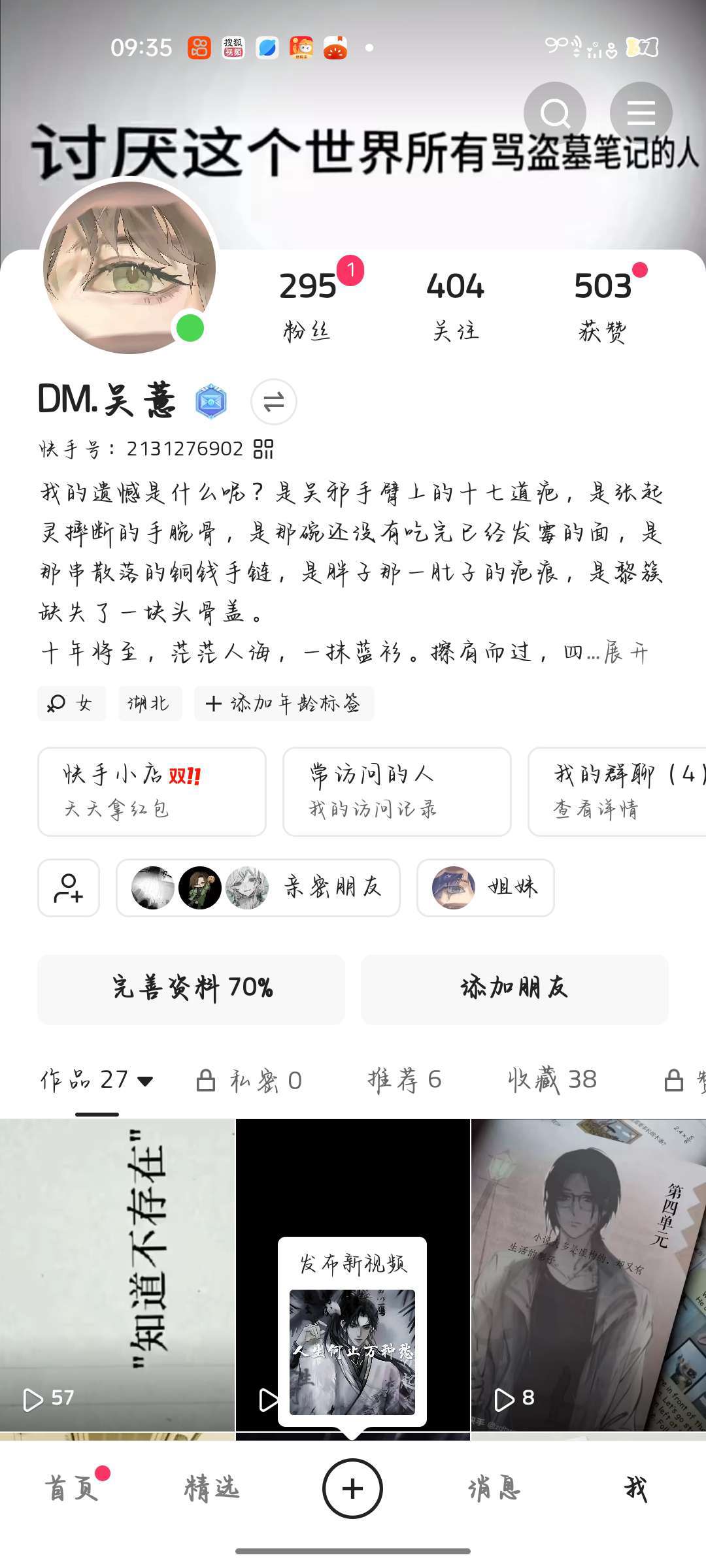Tap 添加年龄标签 chip
This screenshot has height=1568, width=706.
pos(284,704)
